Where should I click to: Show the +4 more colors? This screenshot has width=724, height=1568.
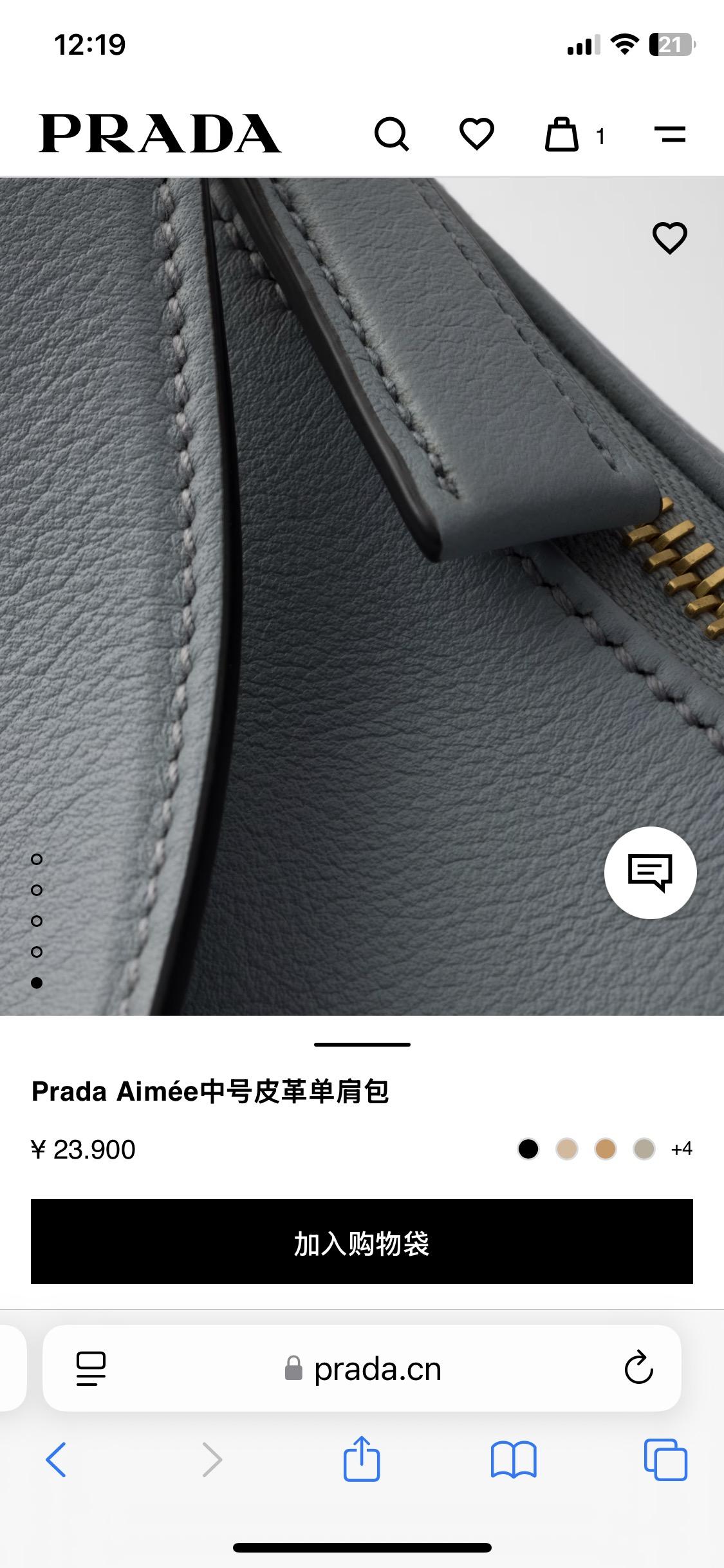click(x=682, y=1149)
